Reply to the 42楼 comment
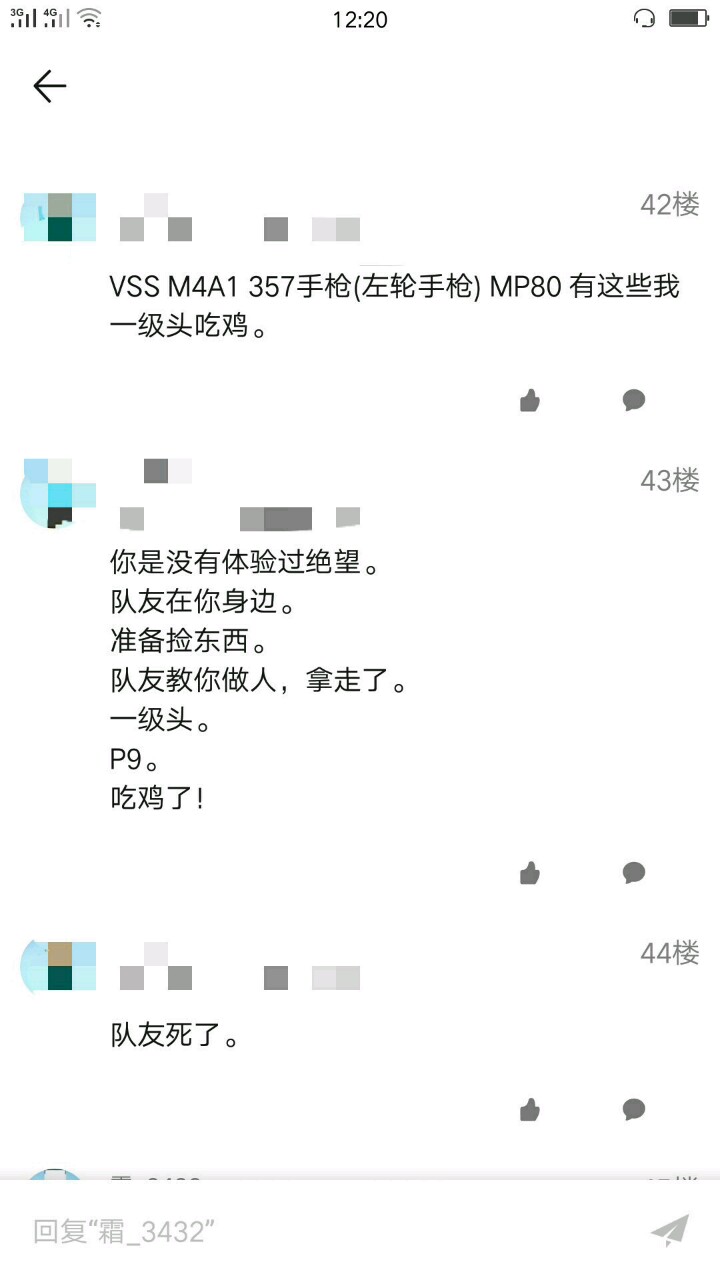 pyautogui.click(x=634, y=400)
